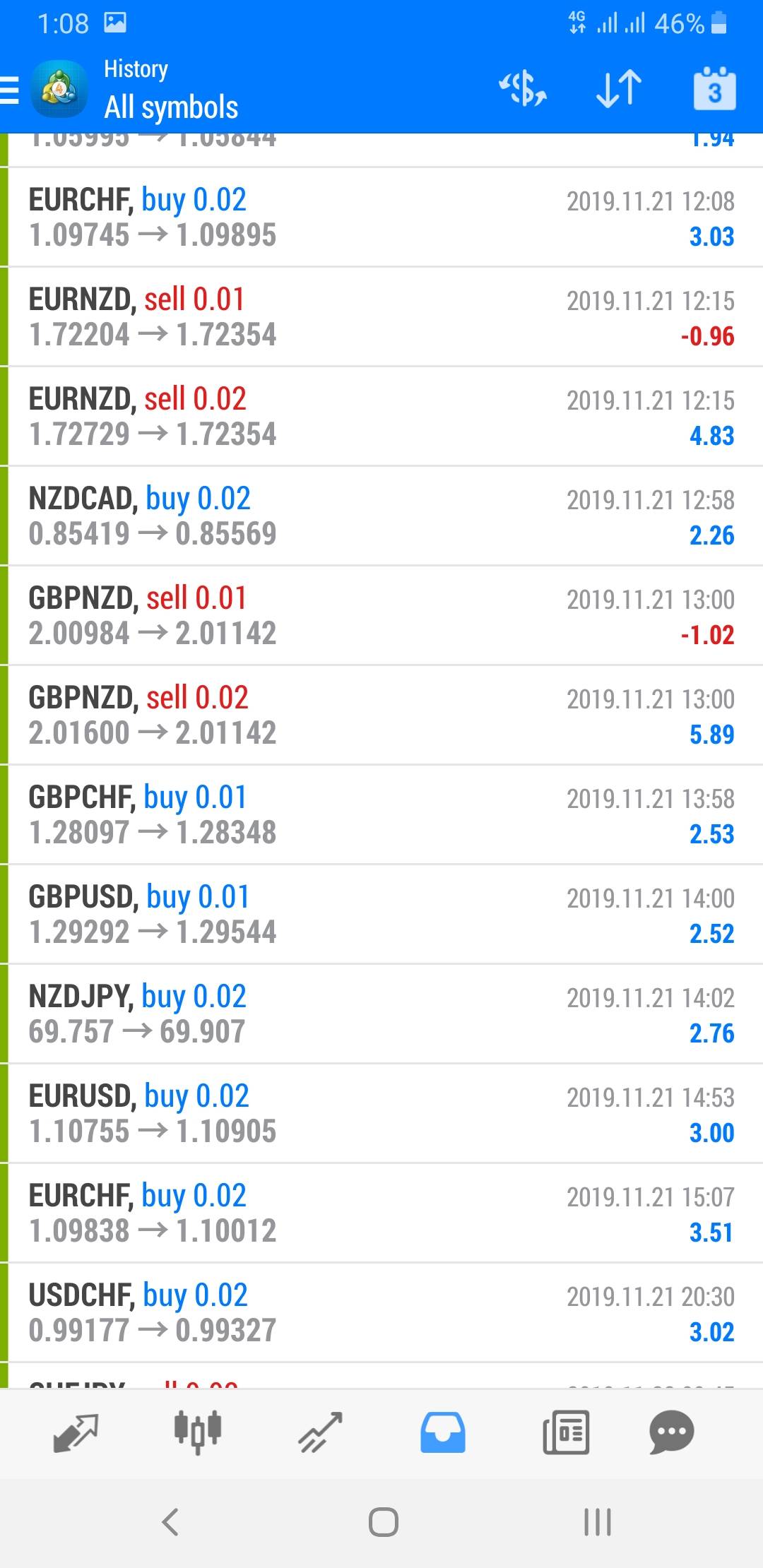The width and height of the screenshot is (763, 1568).
Task: Switch to the Quotes tab
Action: click(x=76, y=1433)
